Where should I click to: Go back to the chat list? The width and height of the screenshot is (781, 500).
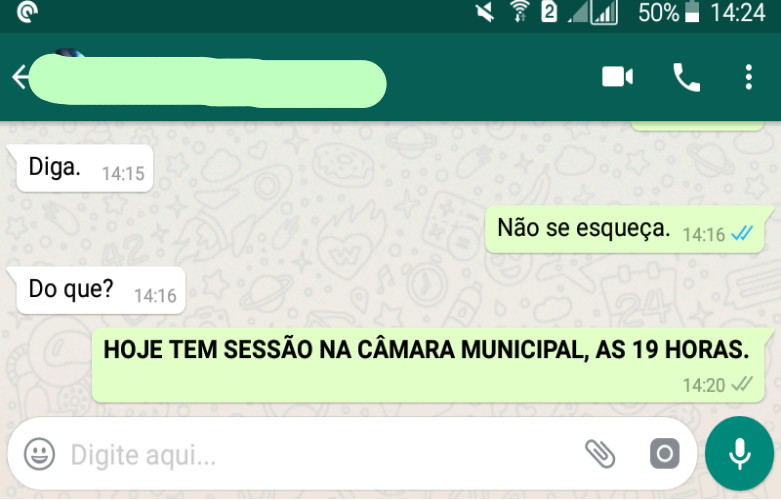point(19,77)
